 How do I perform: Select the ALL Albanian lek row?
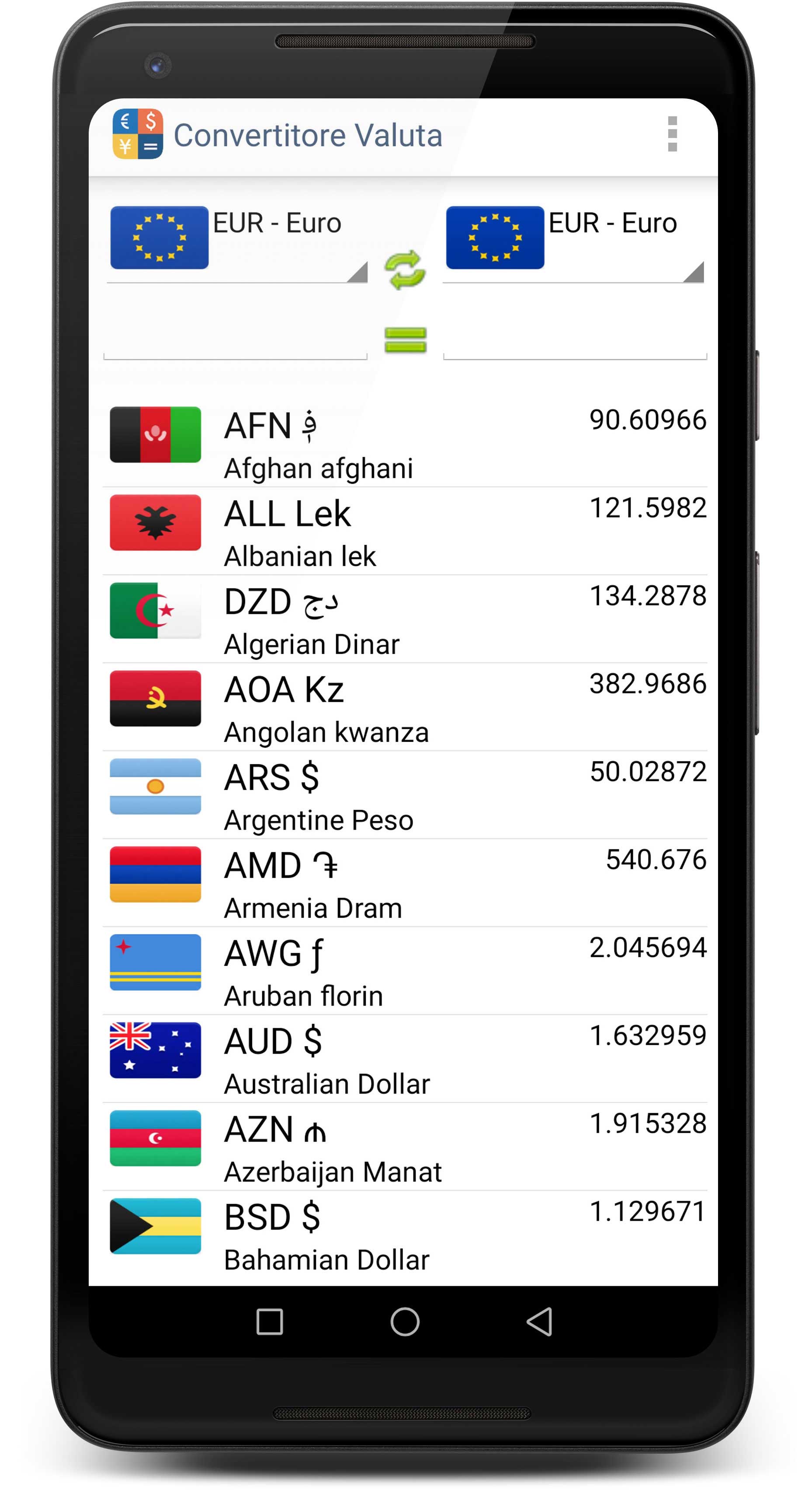[x=405, y=532]
